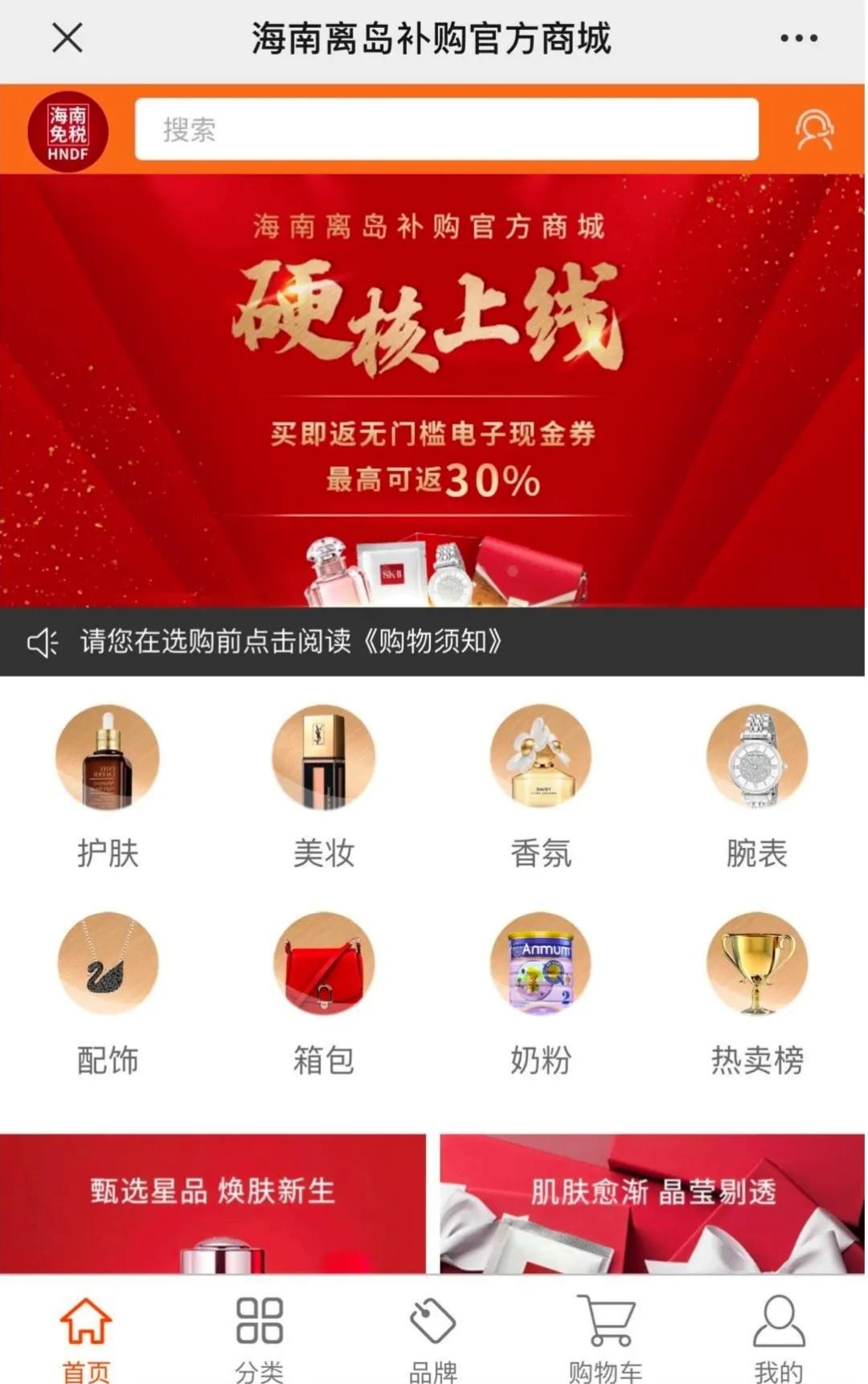Open the mini-program options via ellipsis menu

tap(798, 38)
